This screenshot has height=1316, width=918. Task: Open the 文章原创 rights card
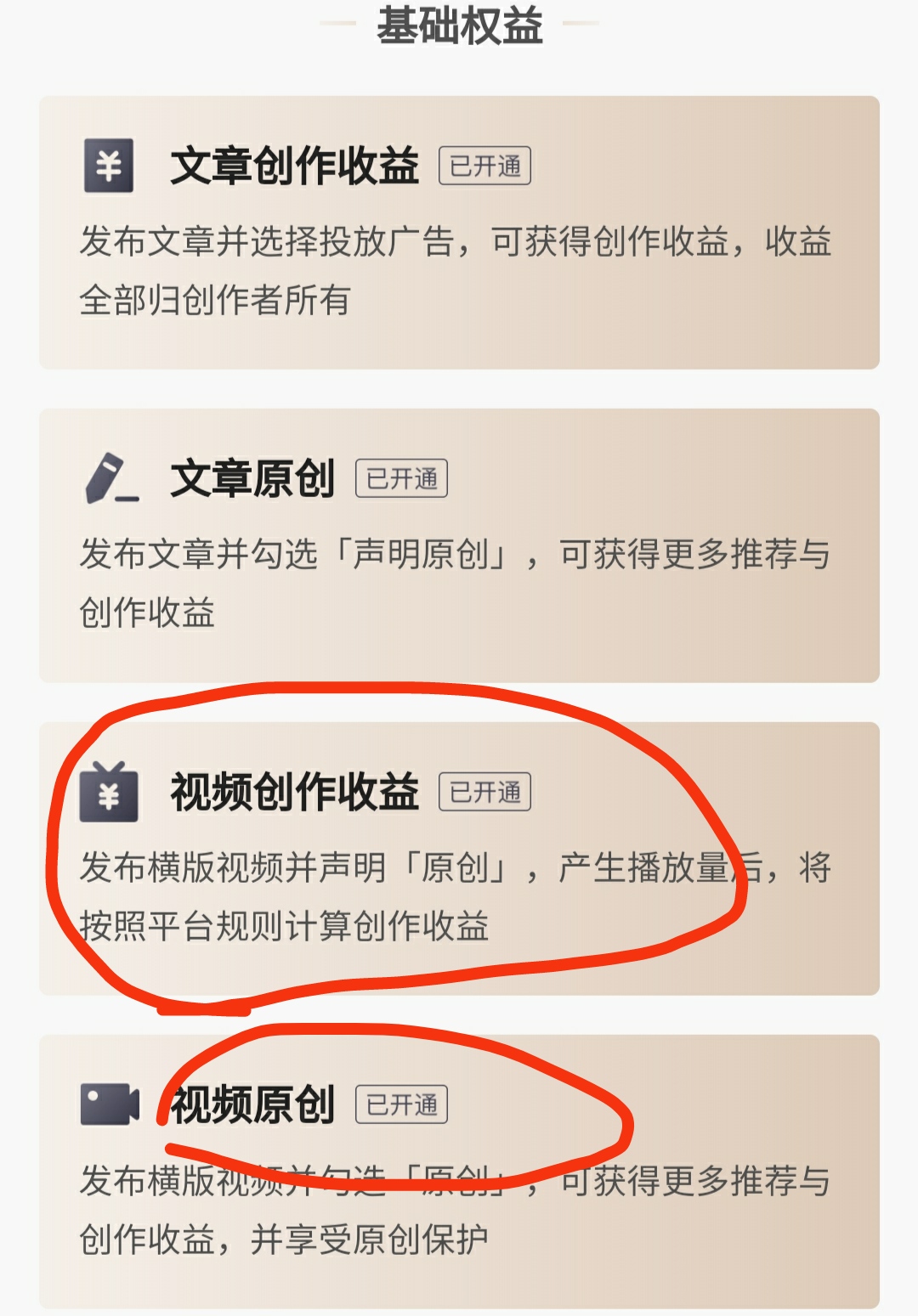click(x=459, y=544)
